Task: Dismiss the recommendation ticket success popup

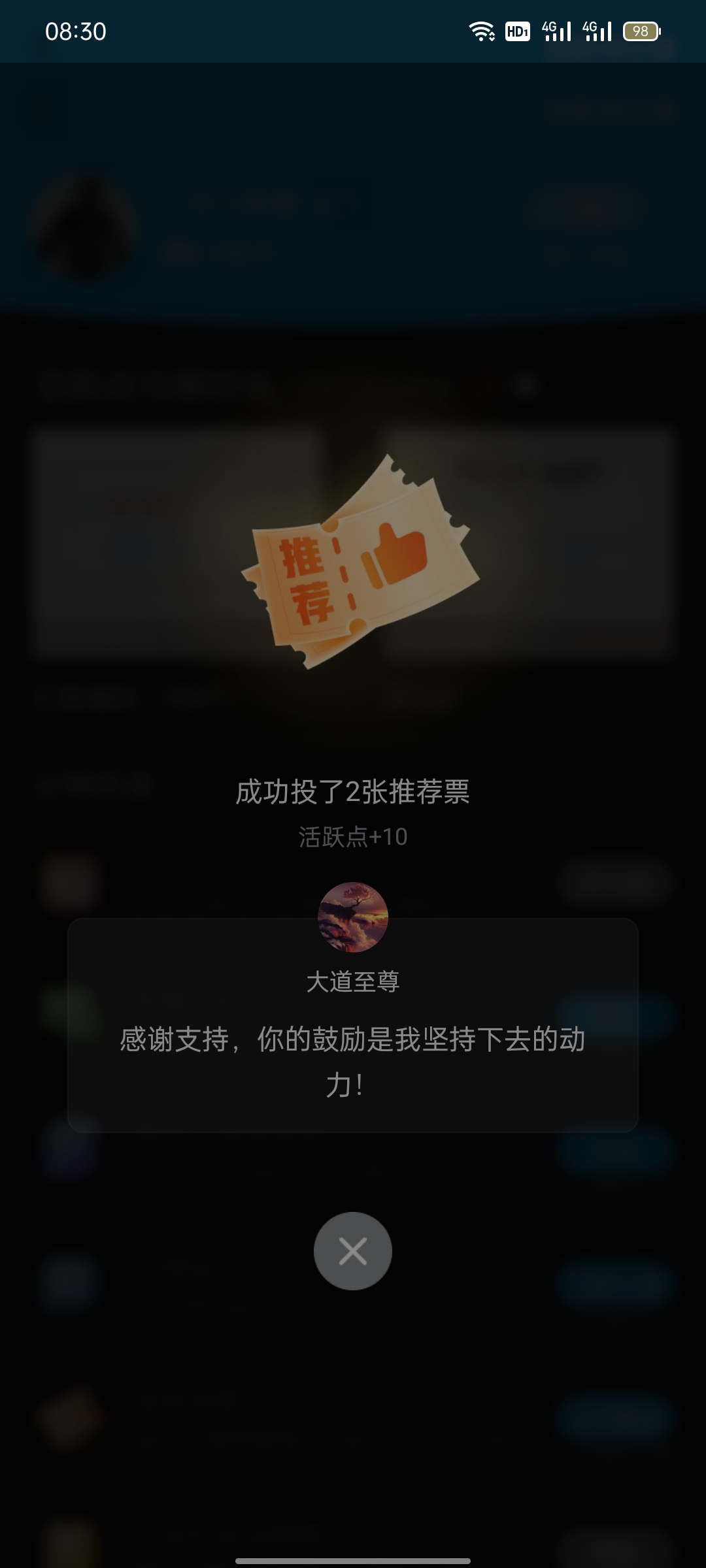Action: [353, 1251]
